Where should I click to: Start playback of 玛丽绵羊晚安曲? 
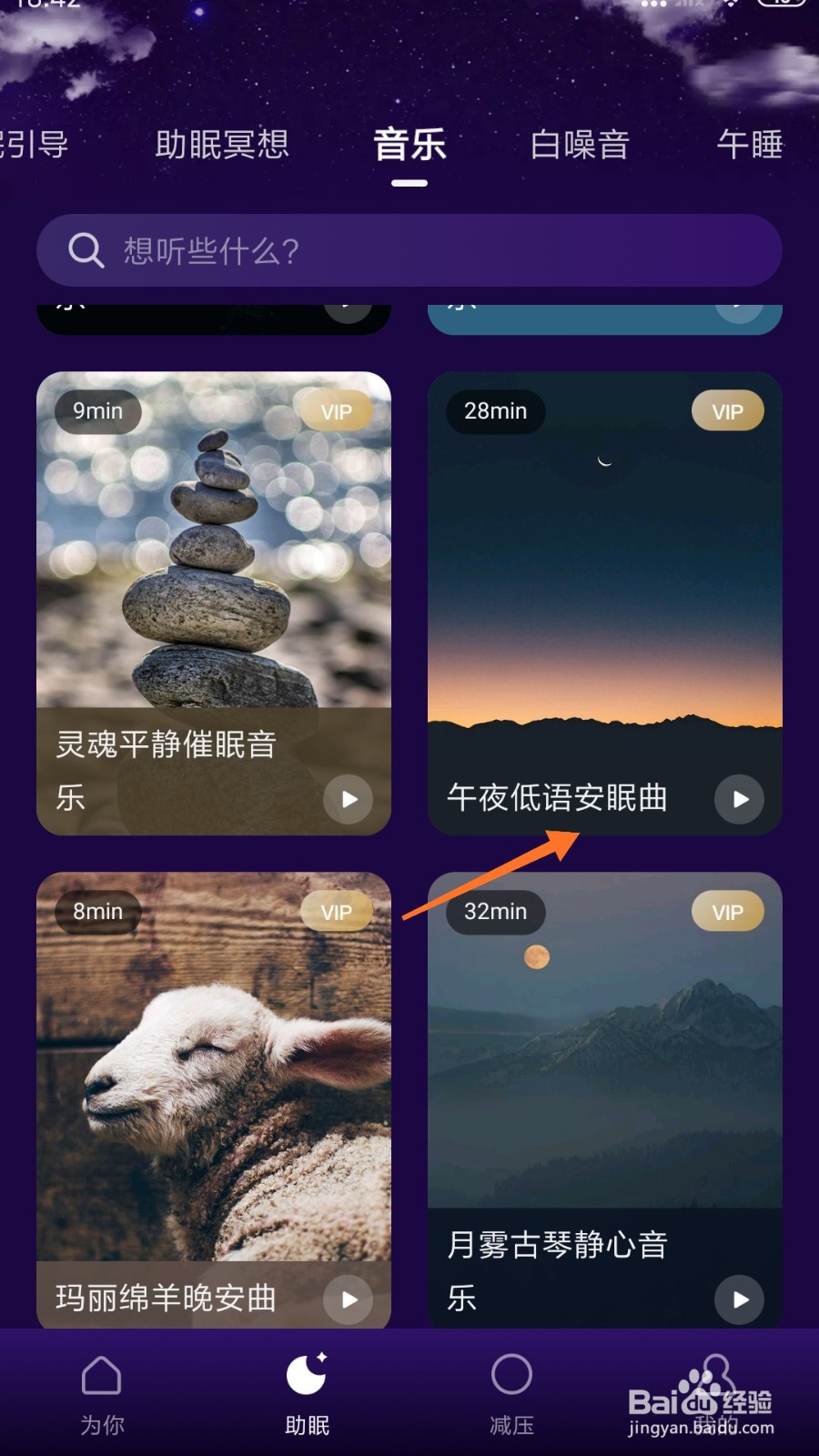[348, 1299]
